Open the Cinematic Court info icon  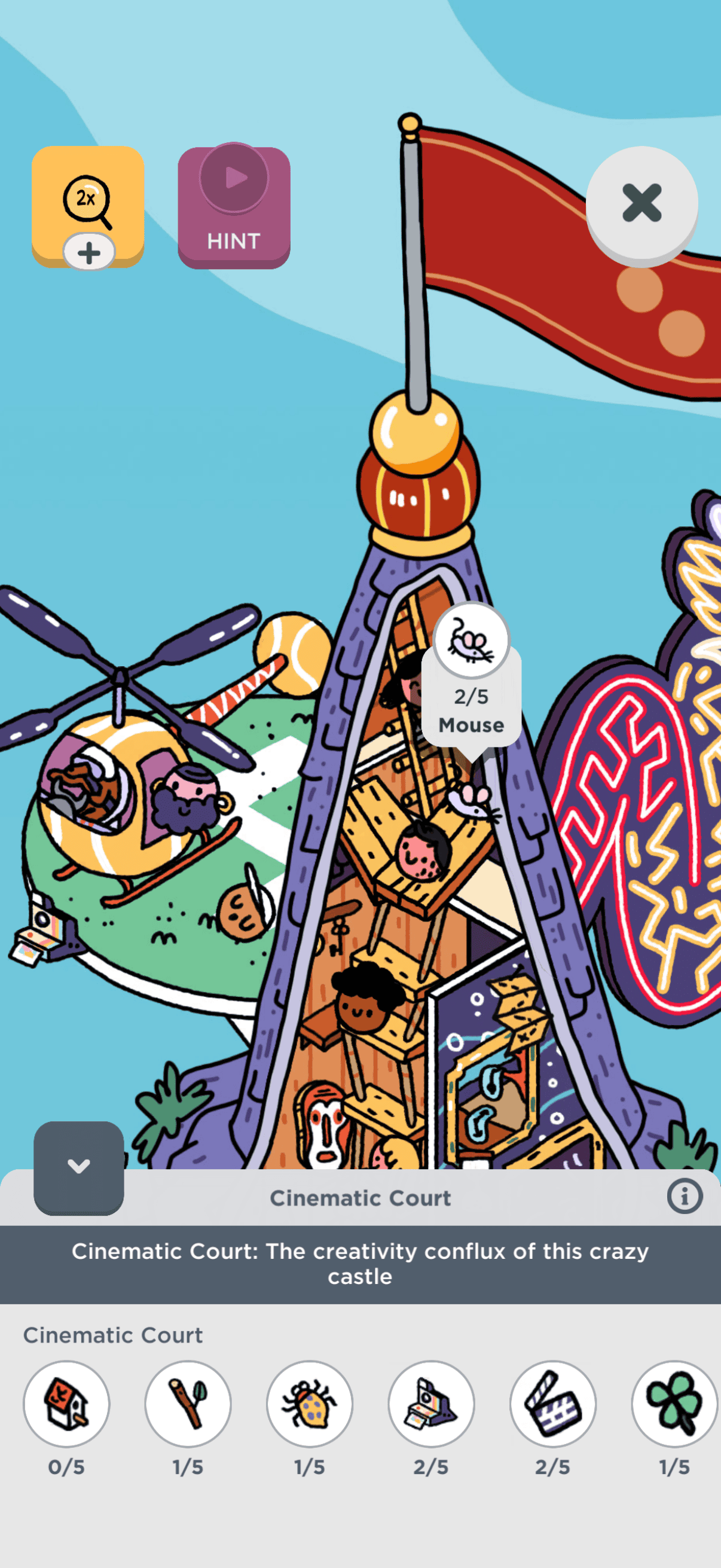click(684, 1196)
